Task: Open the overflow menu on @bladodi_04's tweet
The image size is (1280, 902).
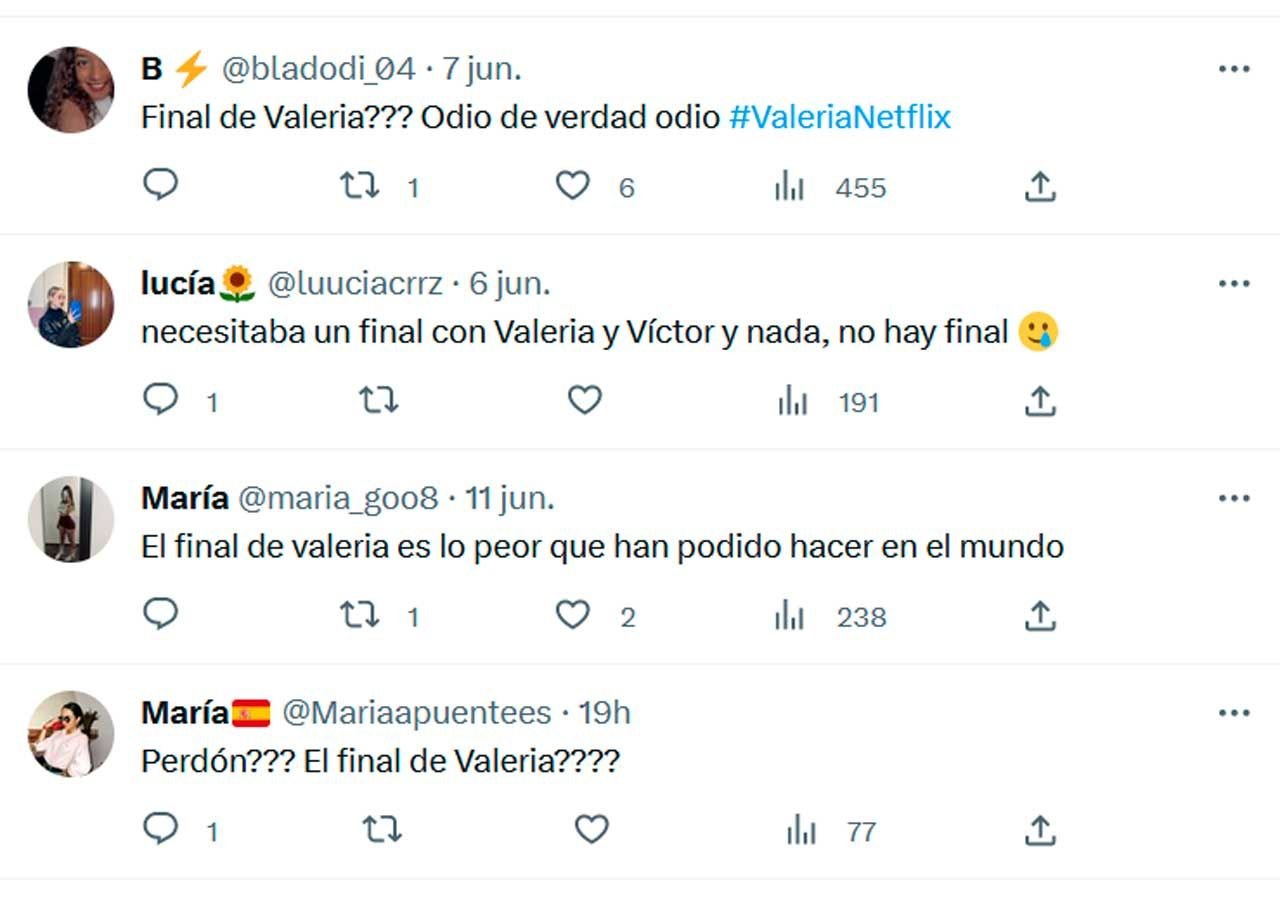Action: click(x=1234, y=69)
